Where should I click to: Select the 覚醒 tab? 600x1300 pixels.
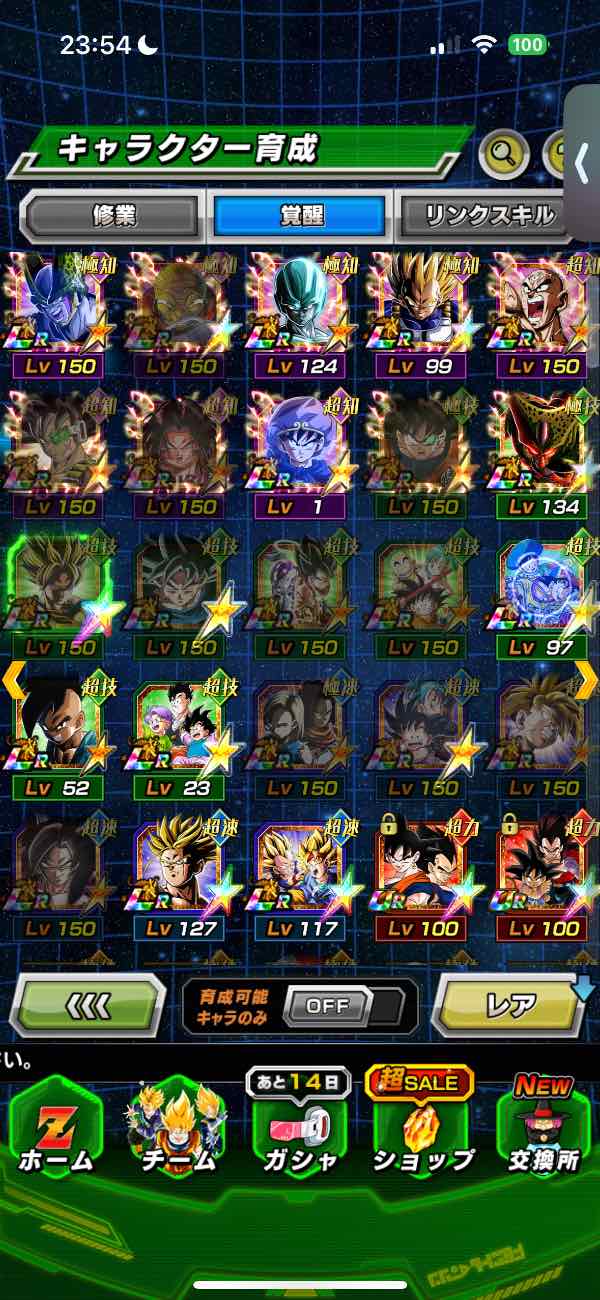(x=299, y=215)
